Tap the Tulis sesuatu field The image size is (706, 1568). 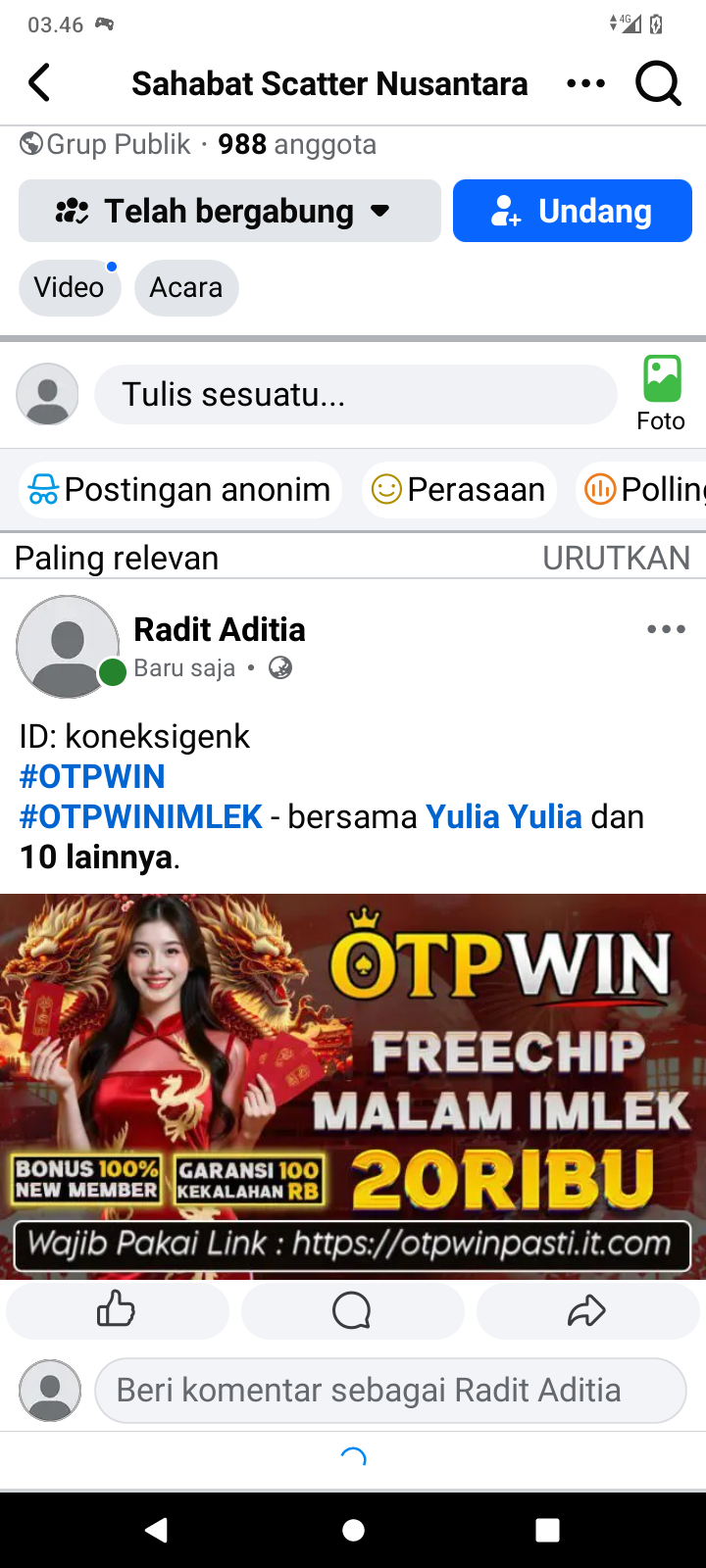(355, 395)
